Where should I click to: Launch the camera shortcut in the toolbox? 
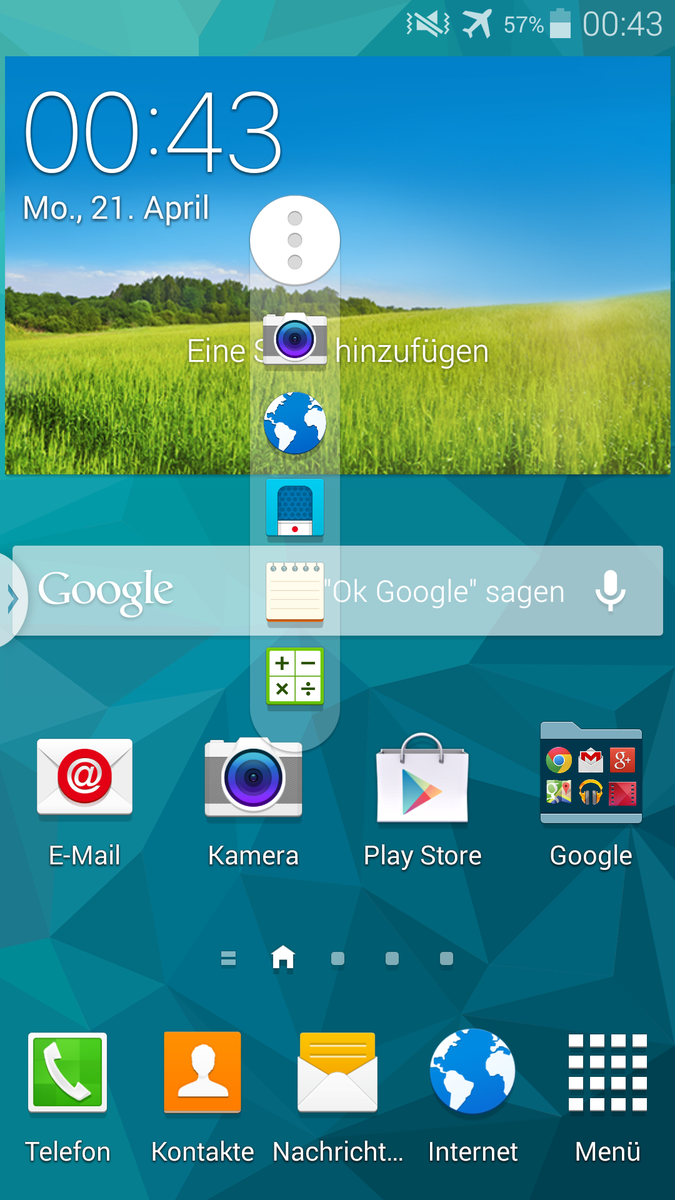click(294, 337)
